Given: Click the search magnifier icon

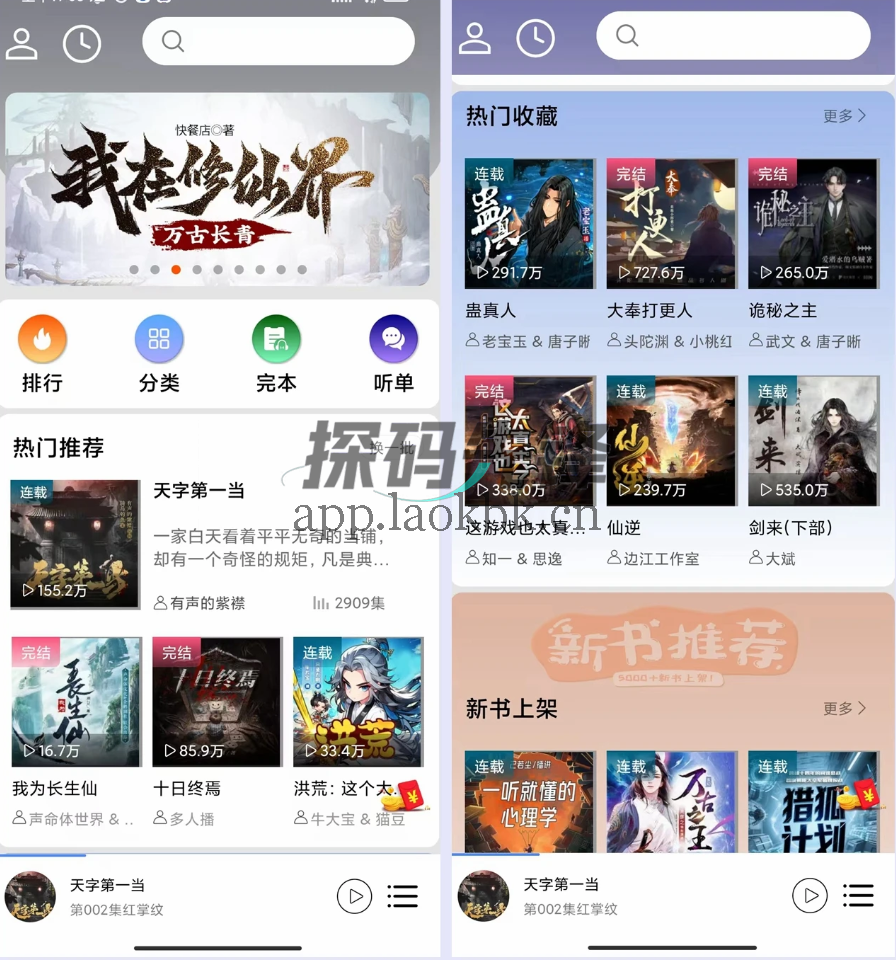Looking at the screenshot, I should 172,41.
